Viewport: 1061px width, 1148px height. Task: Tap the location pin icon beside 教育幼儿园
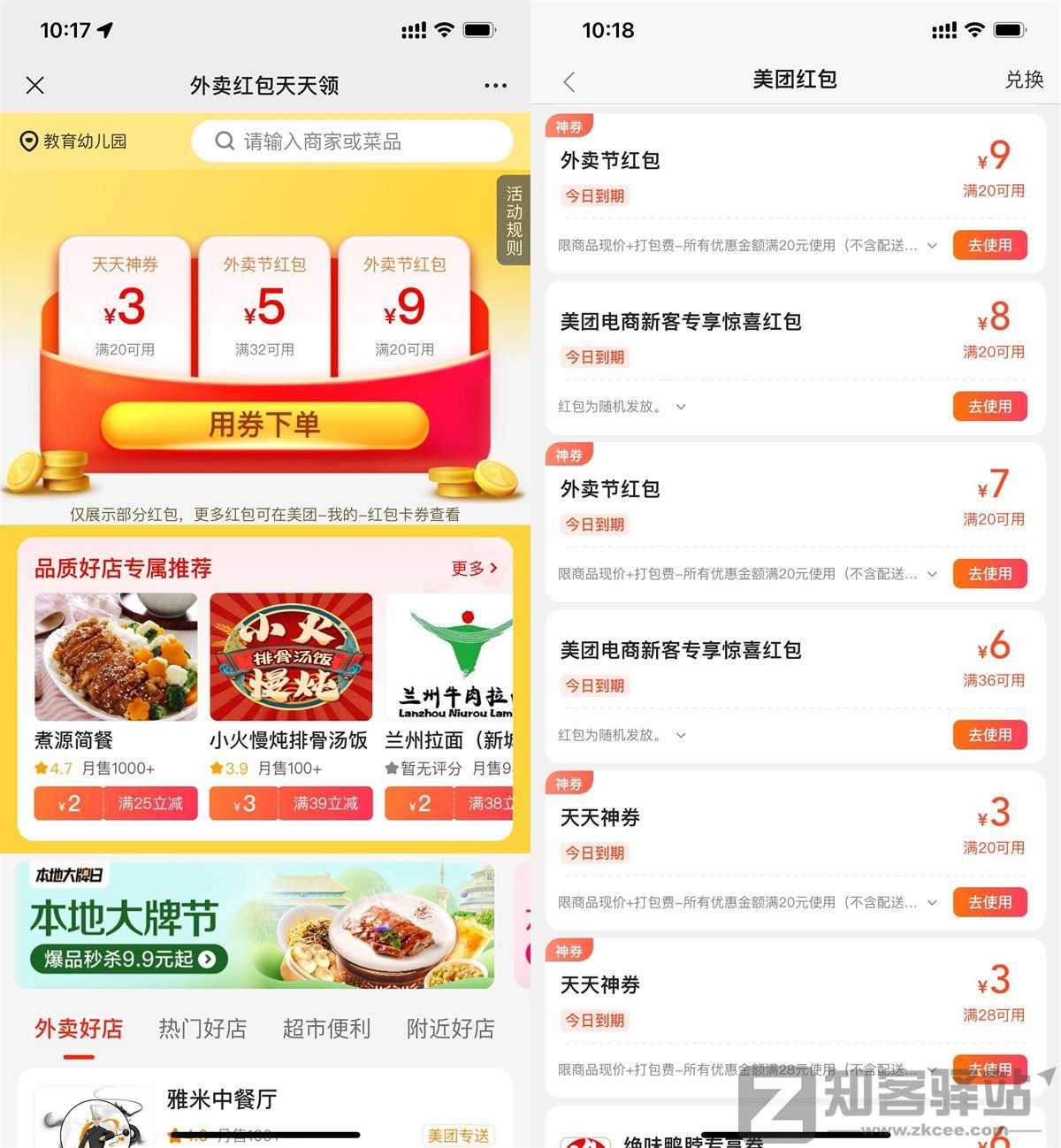(27, 140)
